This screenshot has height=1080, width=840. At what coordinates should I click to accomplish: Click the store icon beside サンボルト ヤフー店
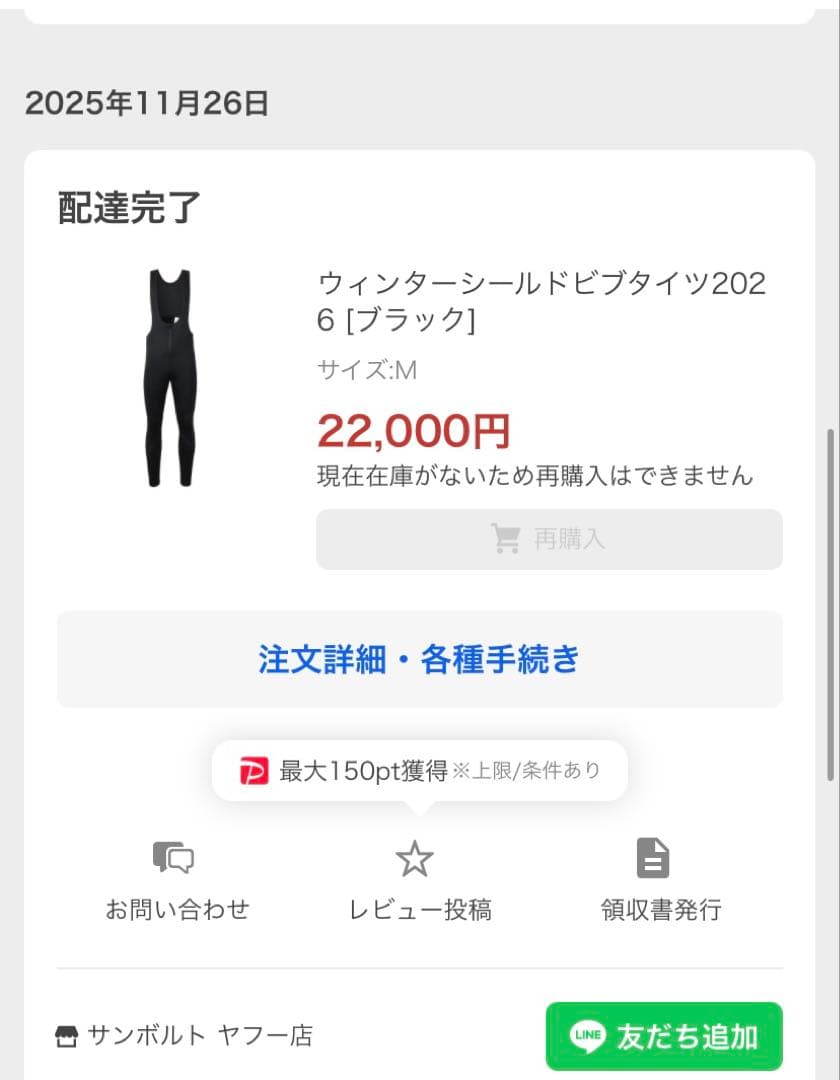[67, 1037]
